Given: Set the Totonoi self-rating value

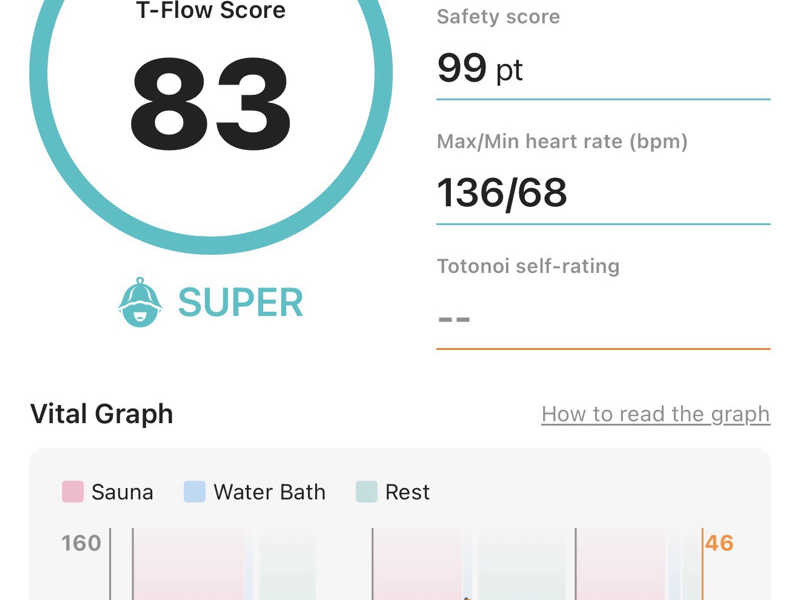Looking at the screenshot, I should point(603,319).
